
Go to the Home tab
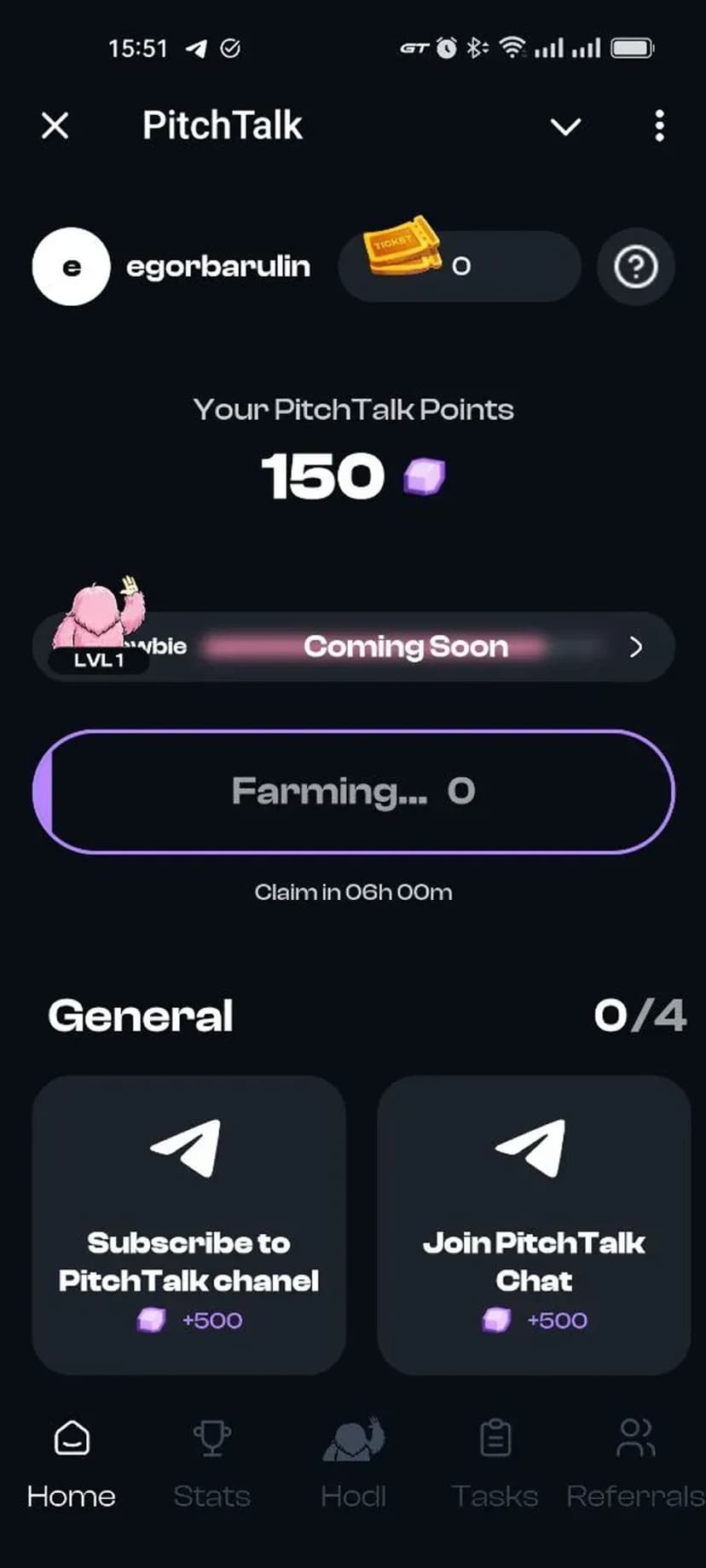pos(72,1462)
